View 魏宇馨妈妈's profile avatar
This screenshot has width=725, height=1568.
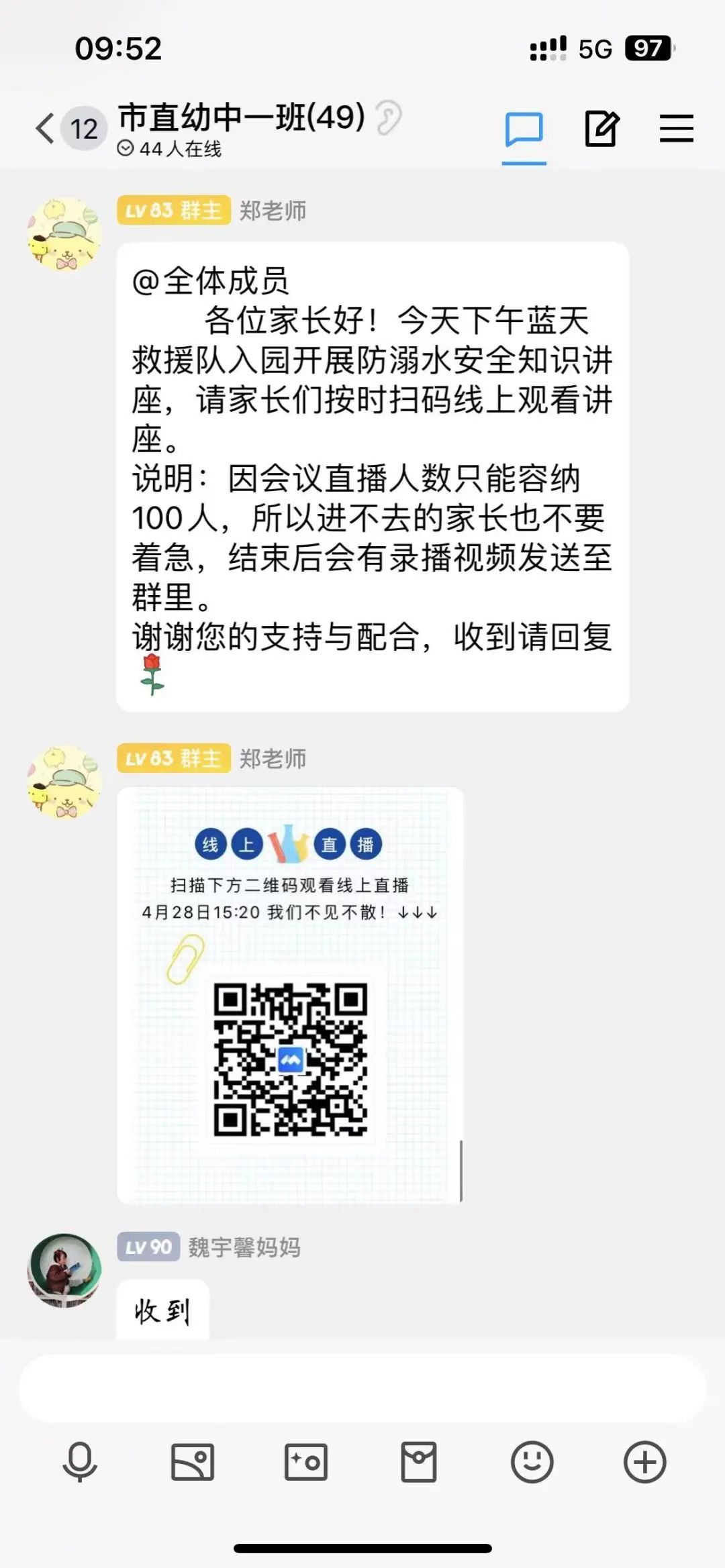pos(64,1270)
